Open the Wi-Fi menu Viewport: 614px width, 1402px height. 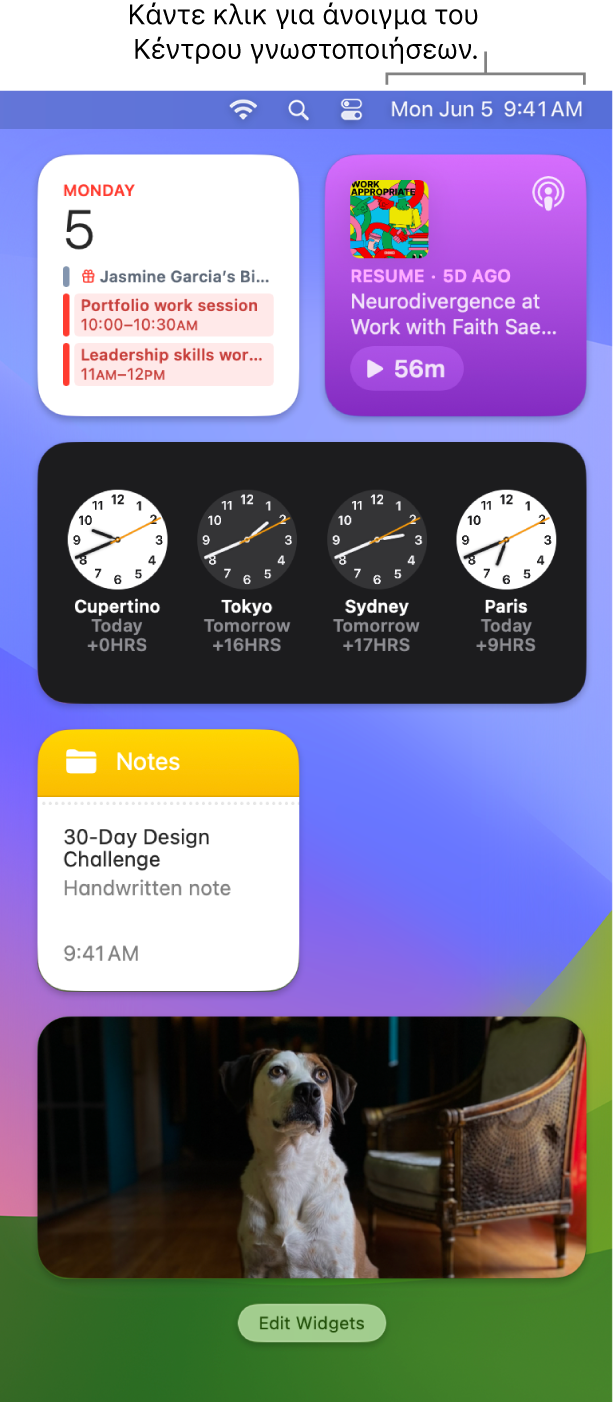pos(243,110)
